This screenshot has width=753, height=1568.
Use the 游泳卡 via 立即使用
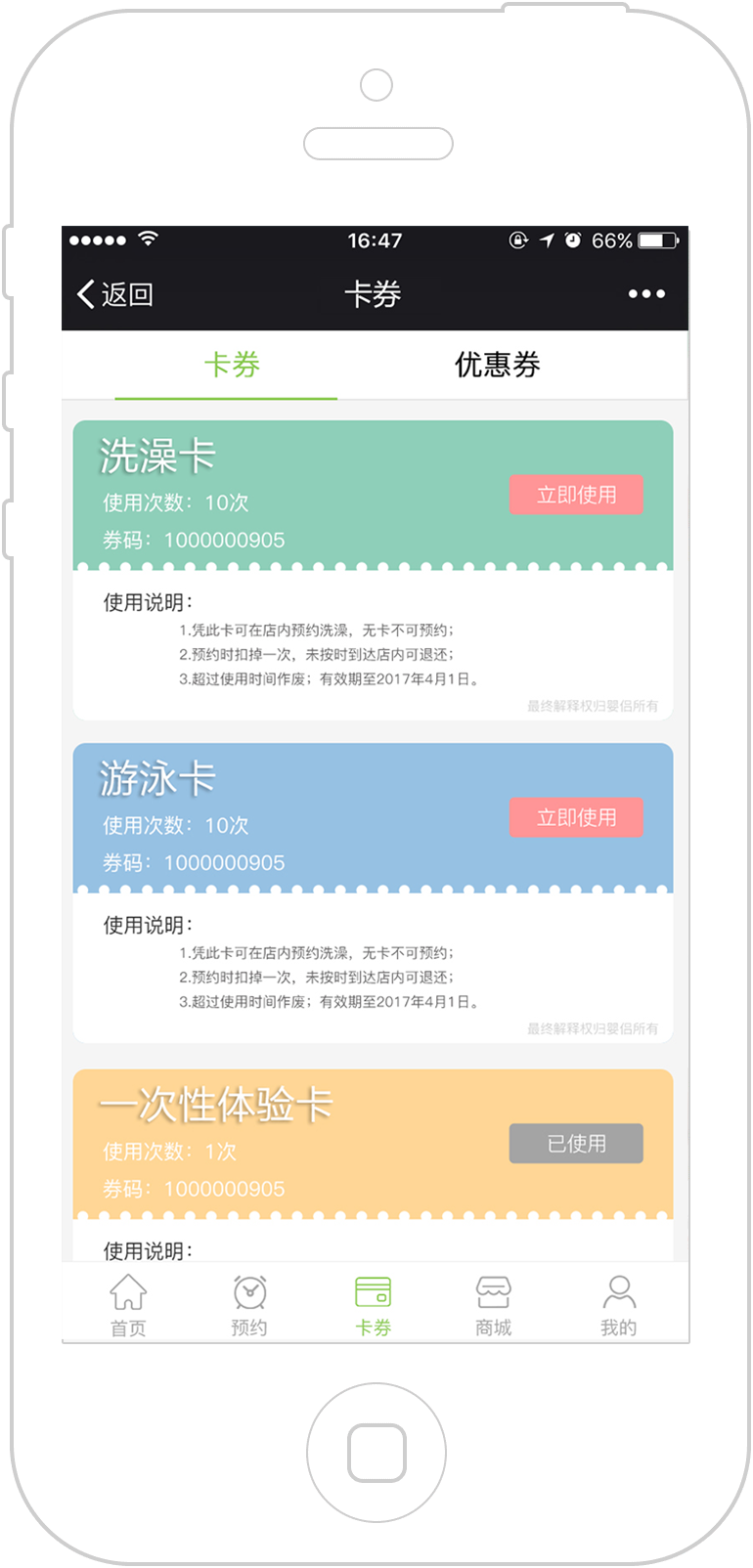pyautogui.click(x=576, y=817)
